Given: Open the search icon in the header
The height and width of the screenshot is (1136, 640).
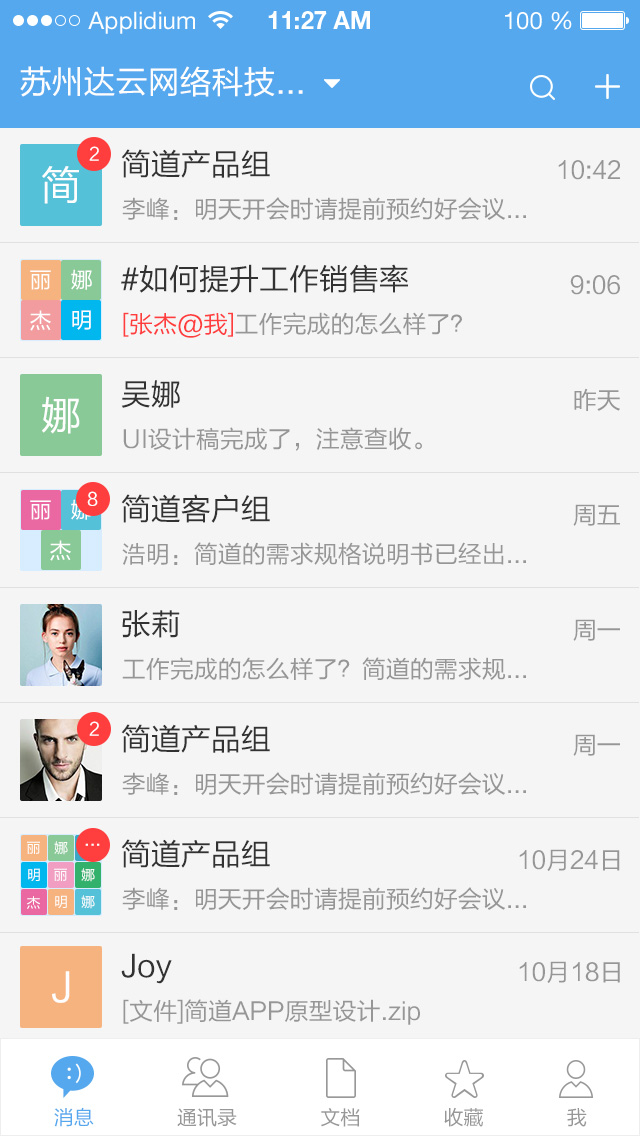Looking at the screenshot, I should (x=542, y=88).
